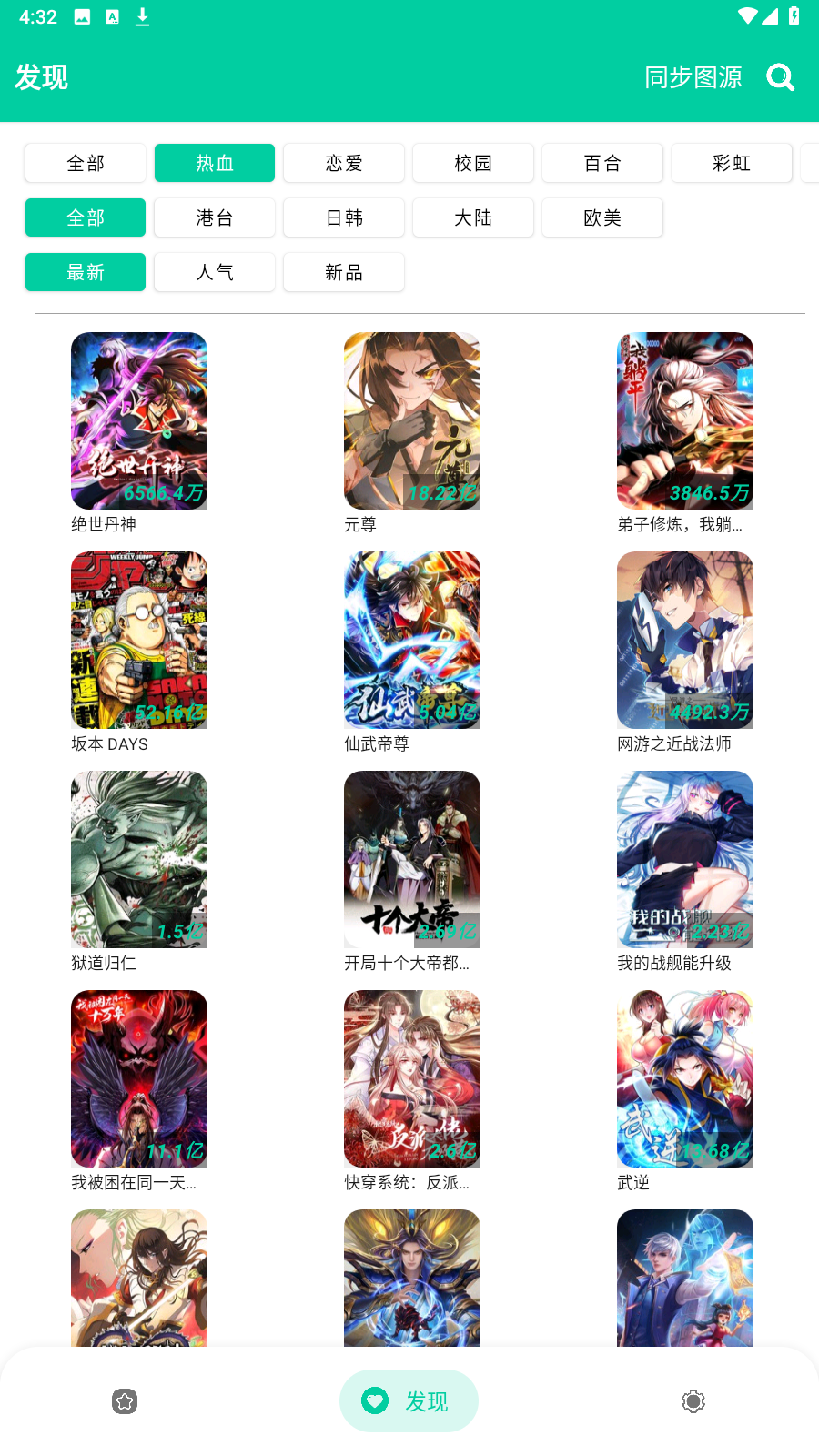Filter by 校园 genre
This screenshot has width=819, height=1456.
(473, 163)
